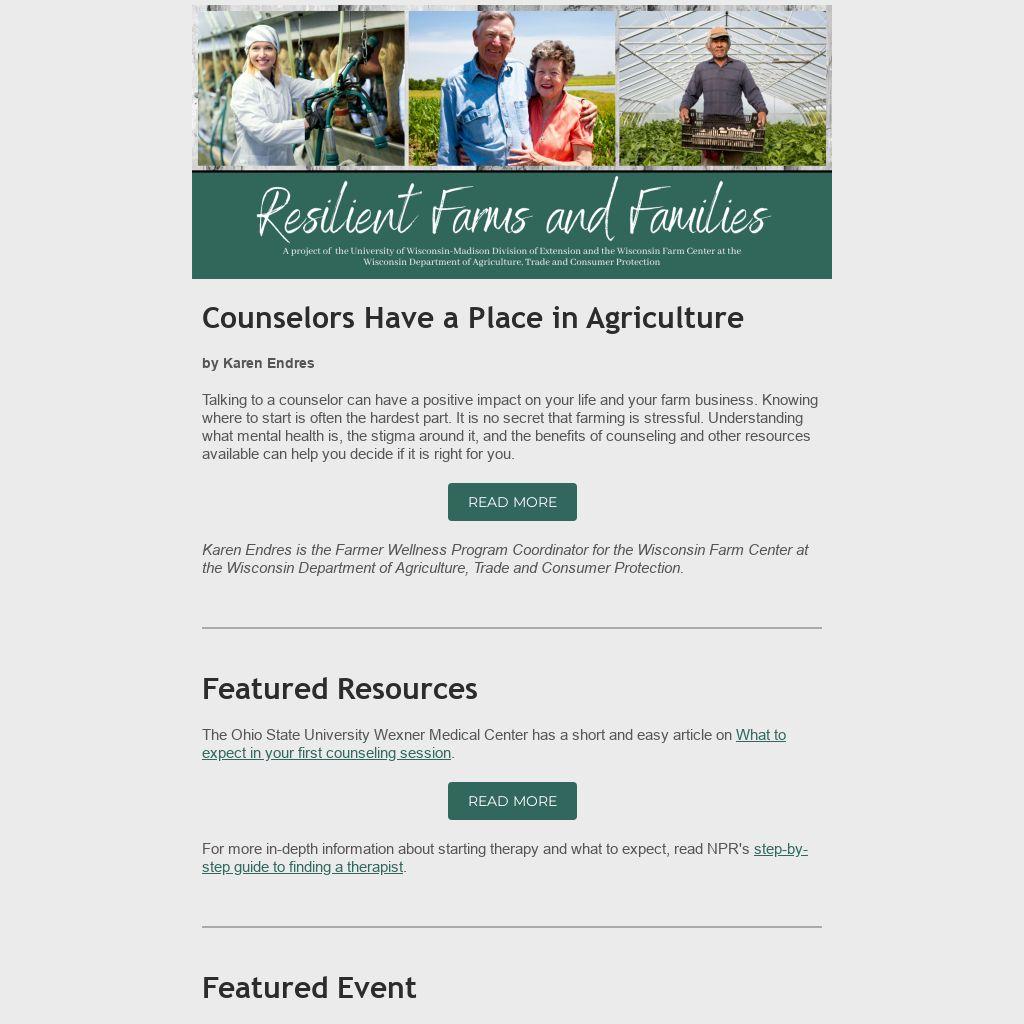Tap READ MORE under Featured Resources
This screenshot has width=1024, height=1024.
click(x=512, y=801)
